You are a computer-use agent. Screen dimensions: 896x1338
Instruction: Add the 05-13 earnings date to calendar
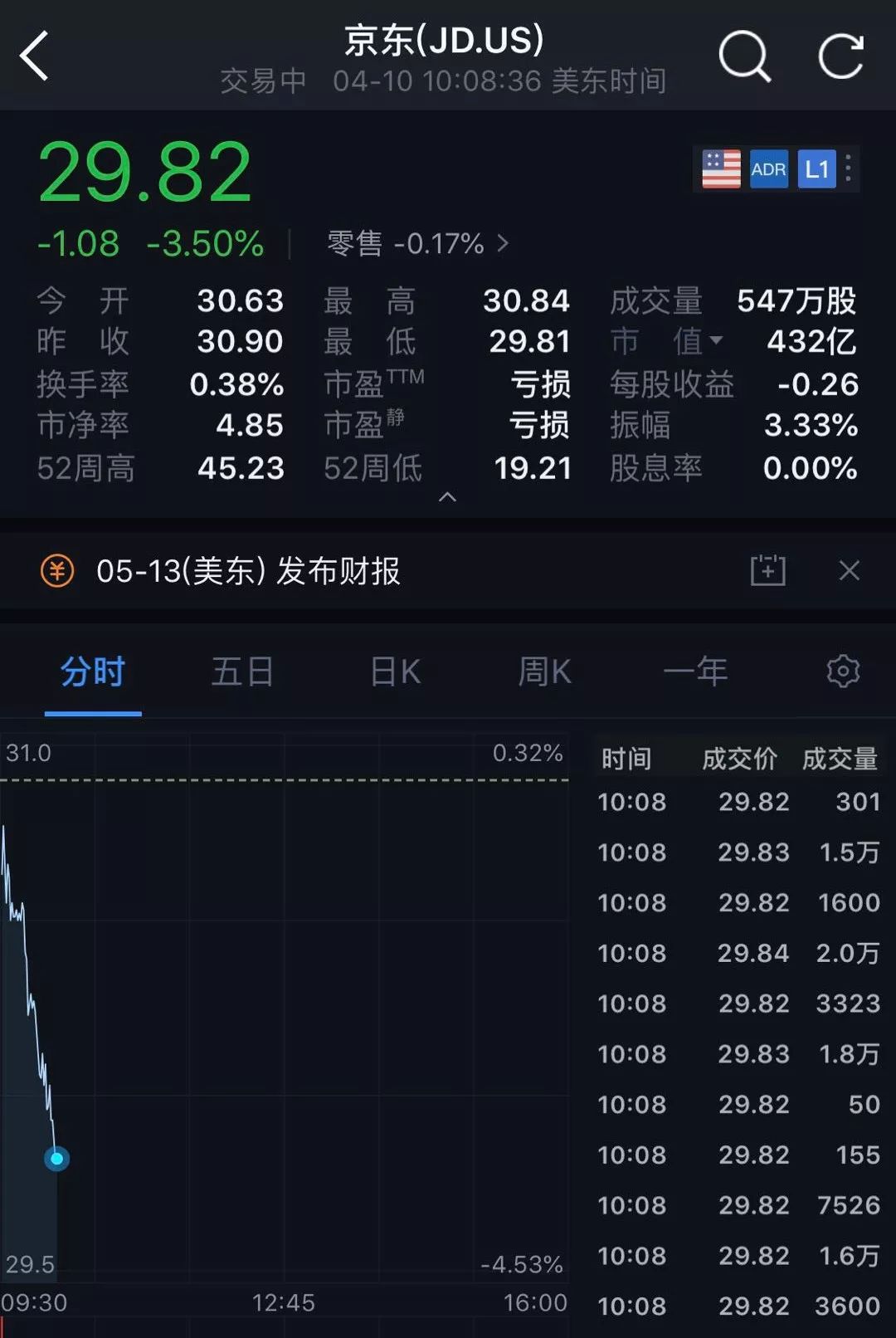coord(767,570)
